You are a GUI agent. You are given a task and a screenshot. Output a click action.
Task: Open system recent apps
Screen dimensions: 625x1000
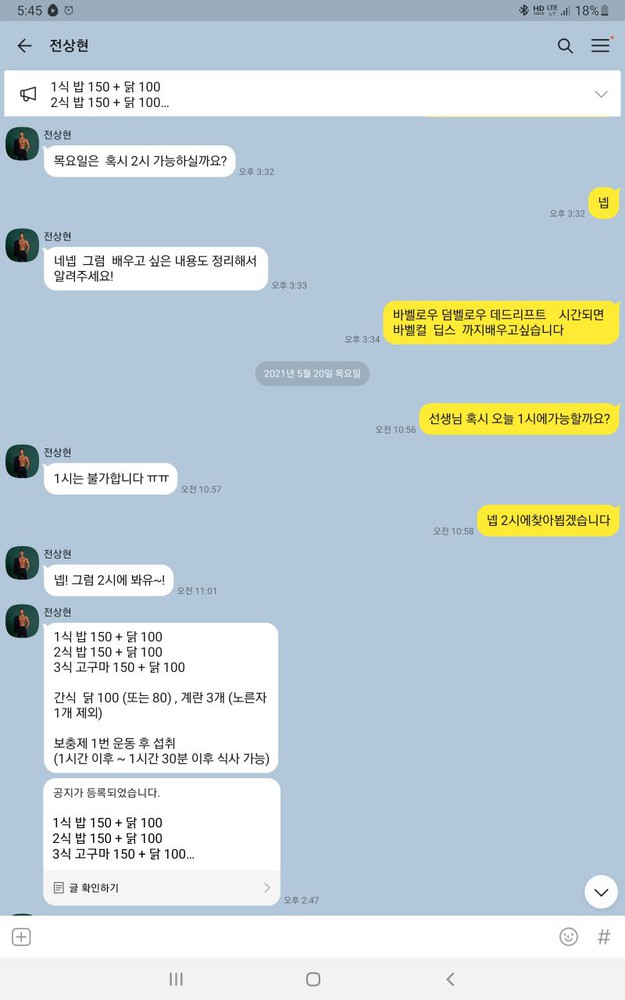pos(176,979)
